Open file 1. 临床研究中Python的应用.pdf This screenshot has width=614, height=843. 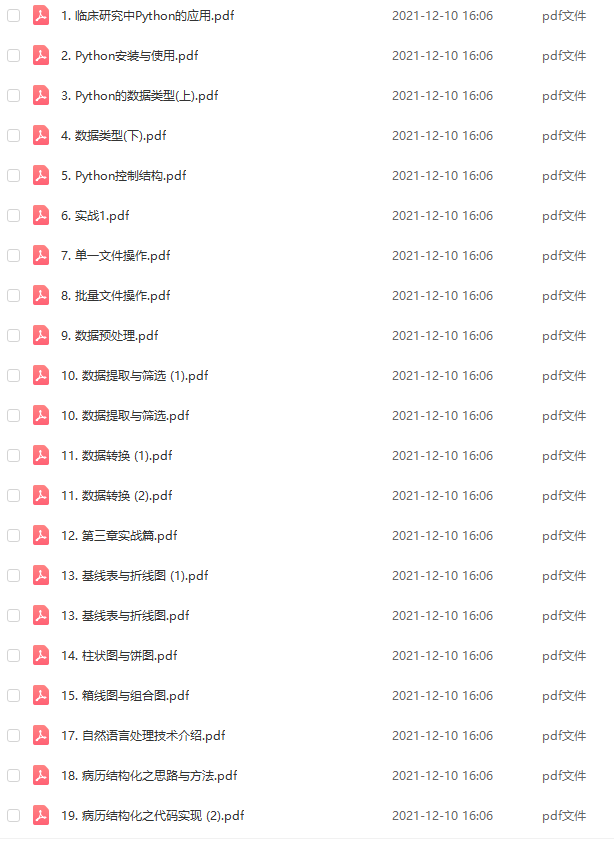[148, 16]
